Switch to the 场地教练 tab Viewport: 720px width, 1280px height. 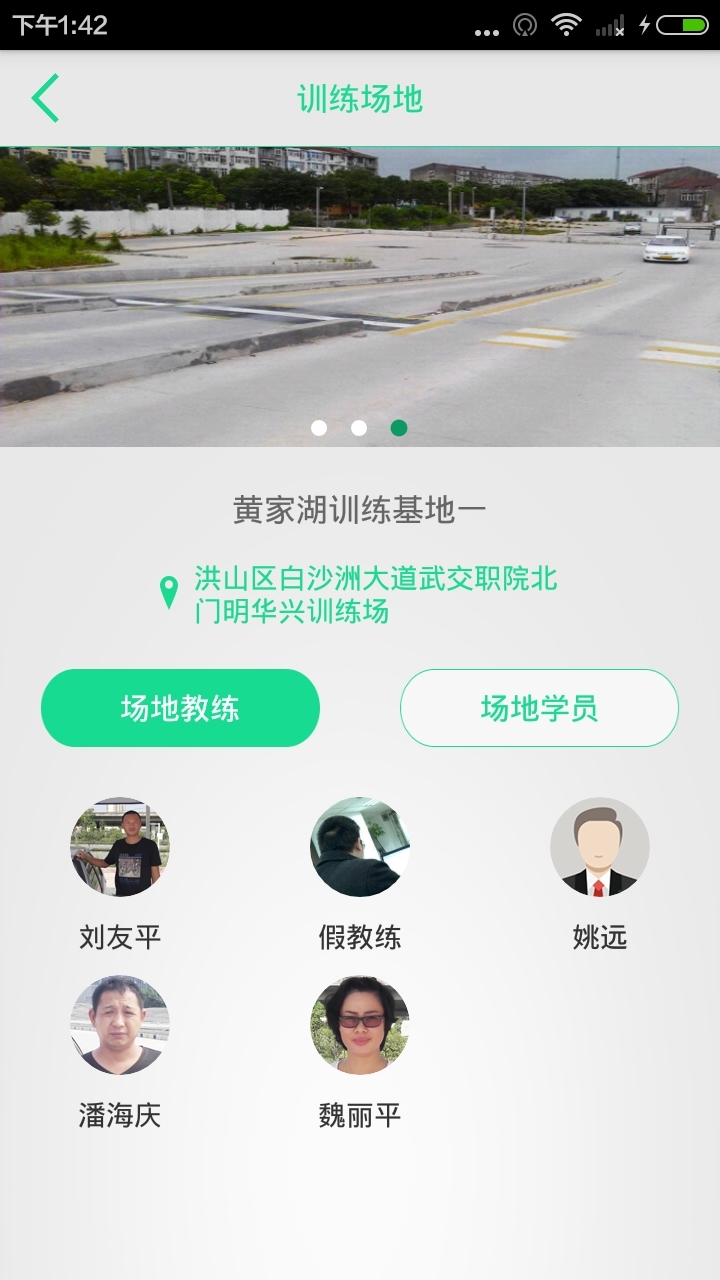(180, 707)
